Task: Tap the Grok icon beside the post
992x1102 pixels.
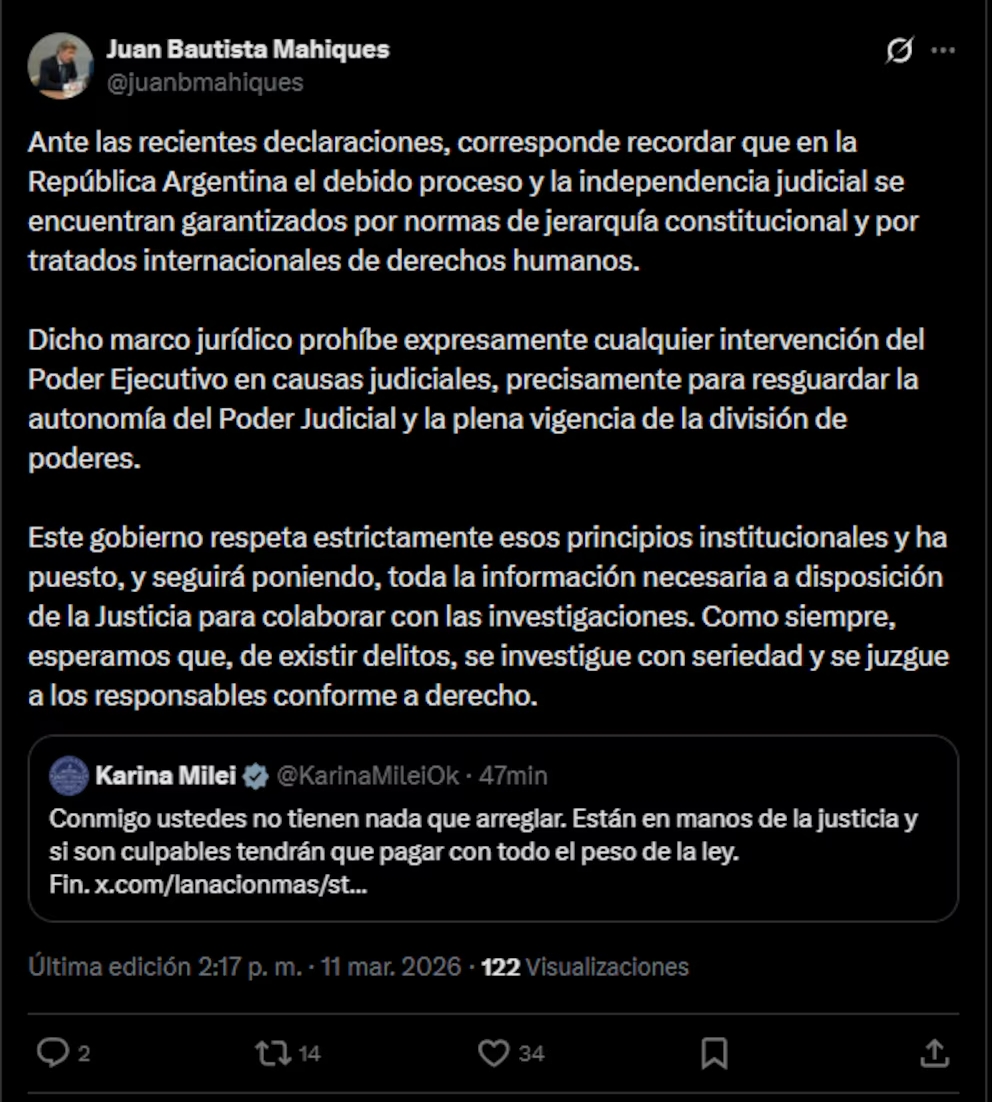Action: click(x=899, y=51)
